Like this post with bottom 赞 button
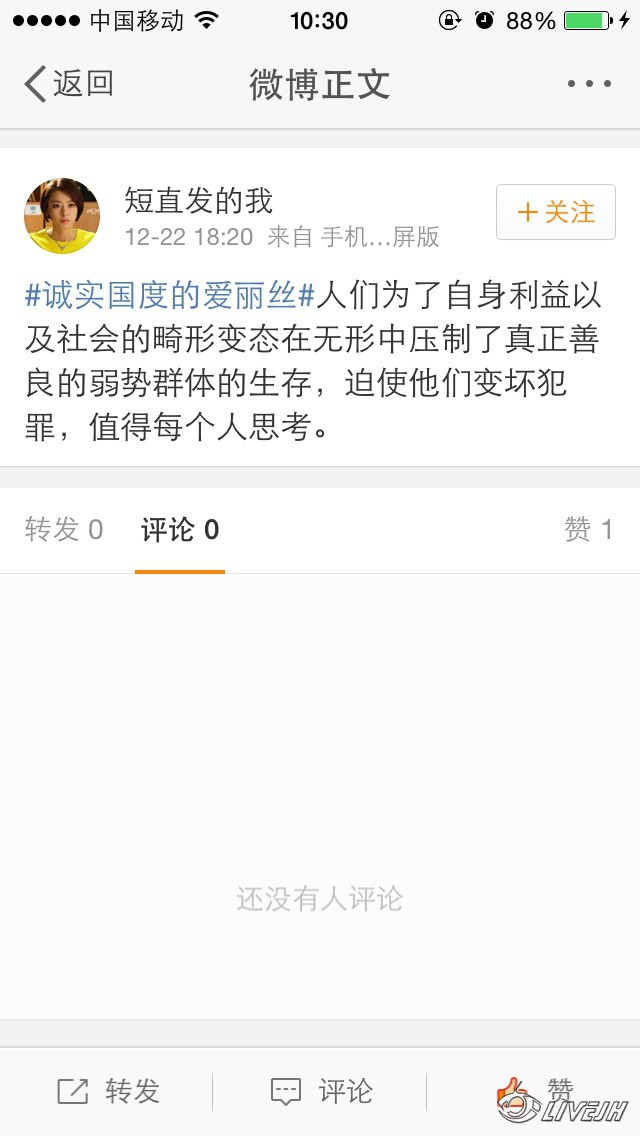 pos(535,1091)
